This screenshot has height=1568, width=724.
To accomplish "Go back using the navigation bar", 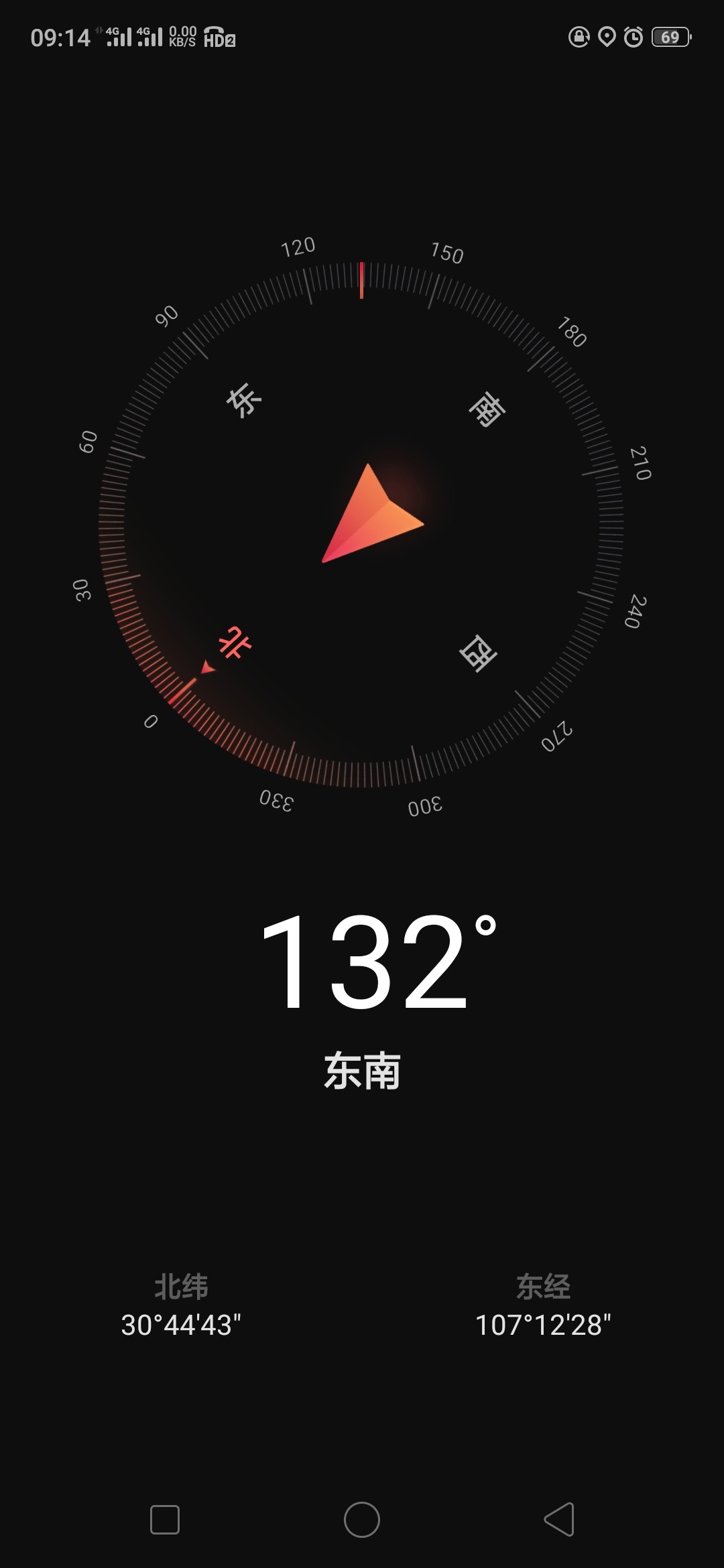I will [559, 1519].
